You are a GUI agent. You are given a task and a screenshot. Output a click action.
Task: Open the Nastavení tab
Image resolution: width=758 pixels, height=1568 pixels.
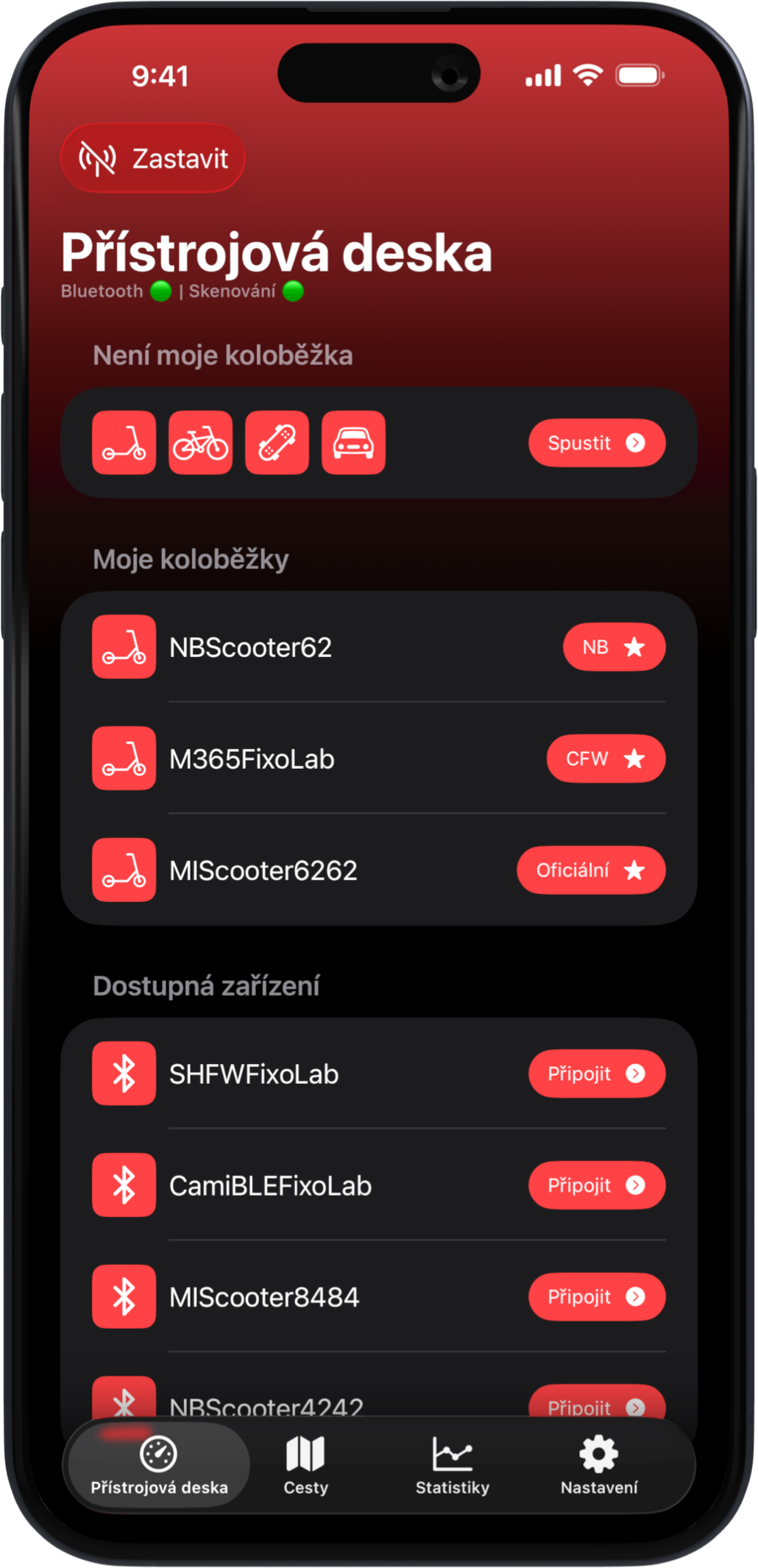tap(598, 1465)
